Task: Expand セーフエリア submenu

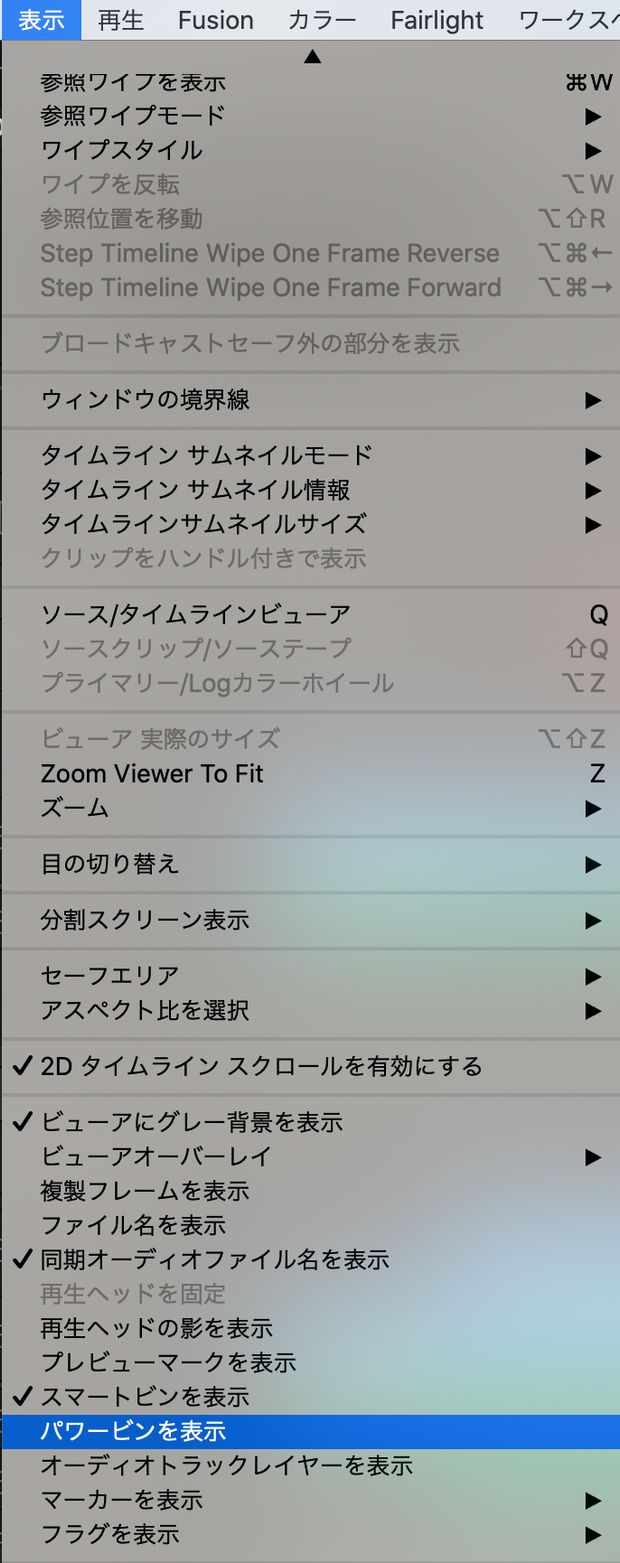Action: 110,976
